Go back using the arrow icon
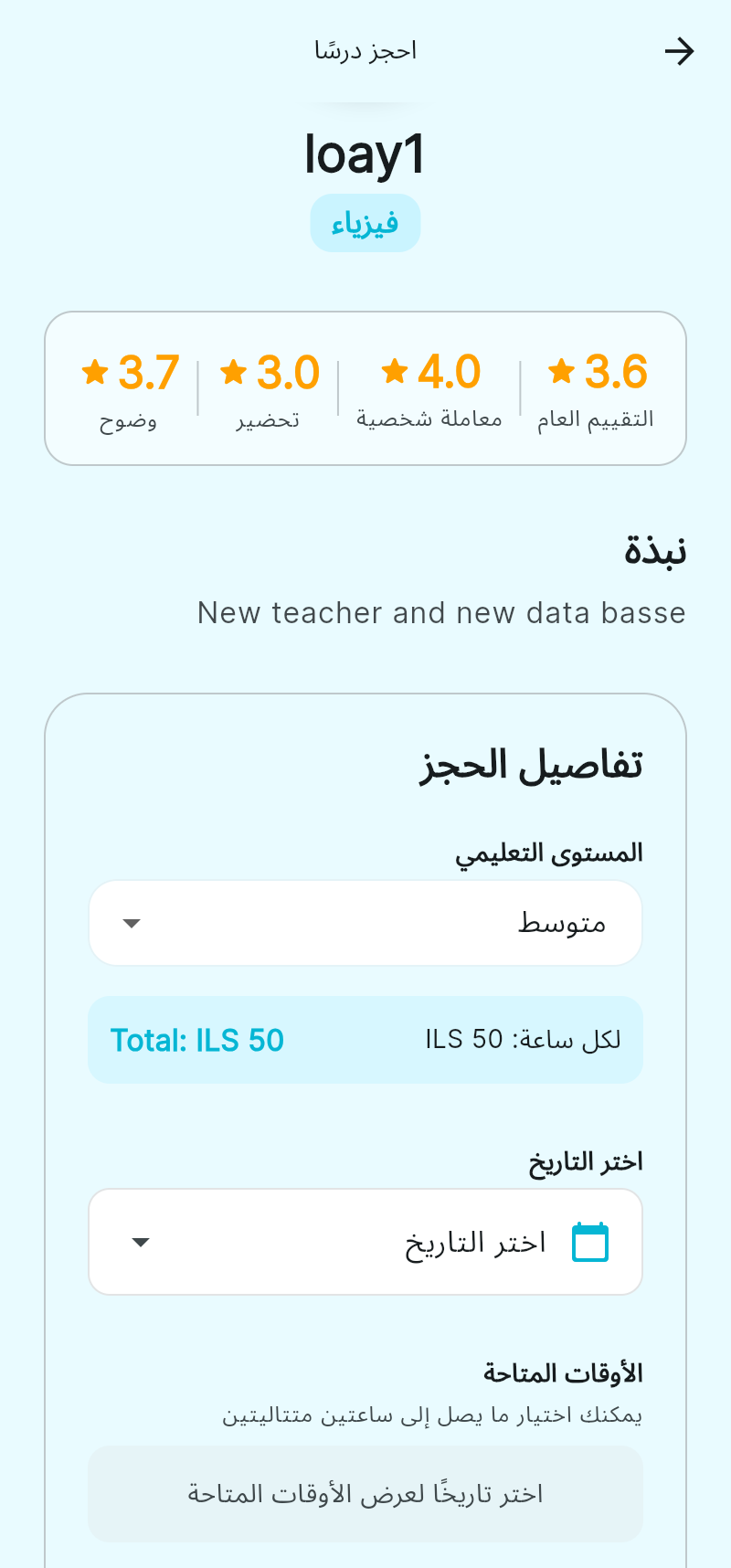The image size is (731, 1568). pyautogui.click(x=679, y=51)
